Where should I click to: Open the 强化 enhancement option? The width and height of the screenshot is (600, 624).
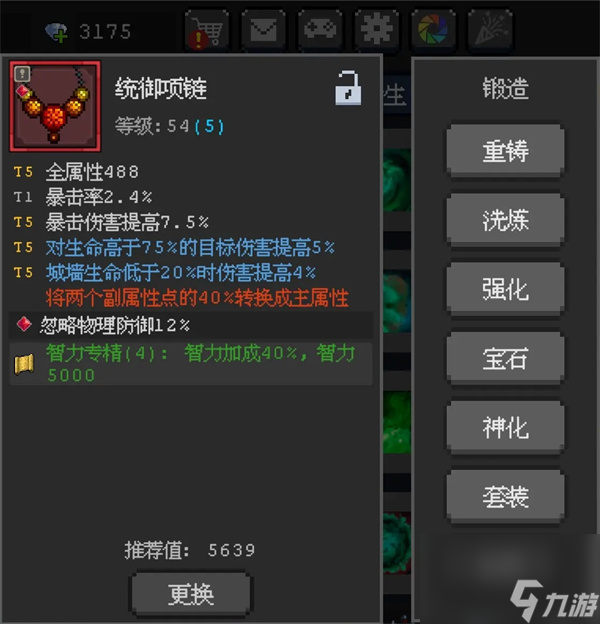point(505,289)
